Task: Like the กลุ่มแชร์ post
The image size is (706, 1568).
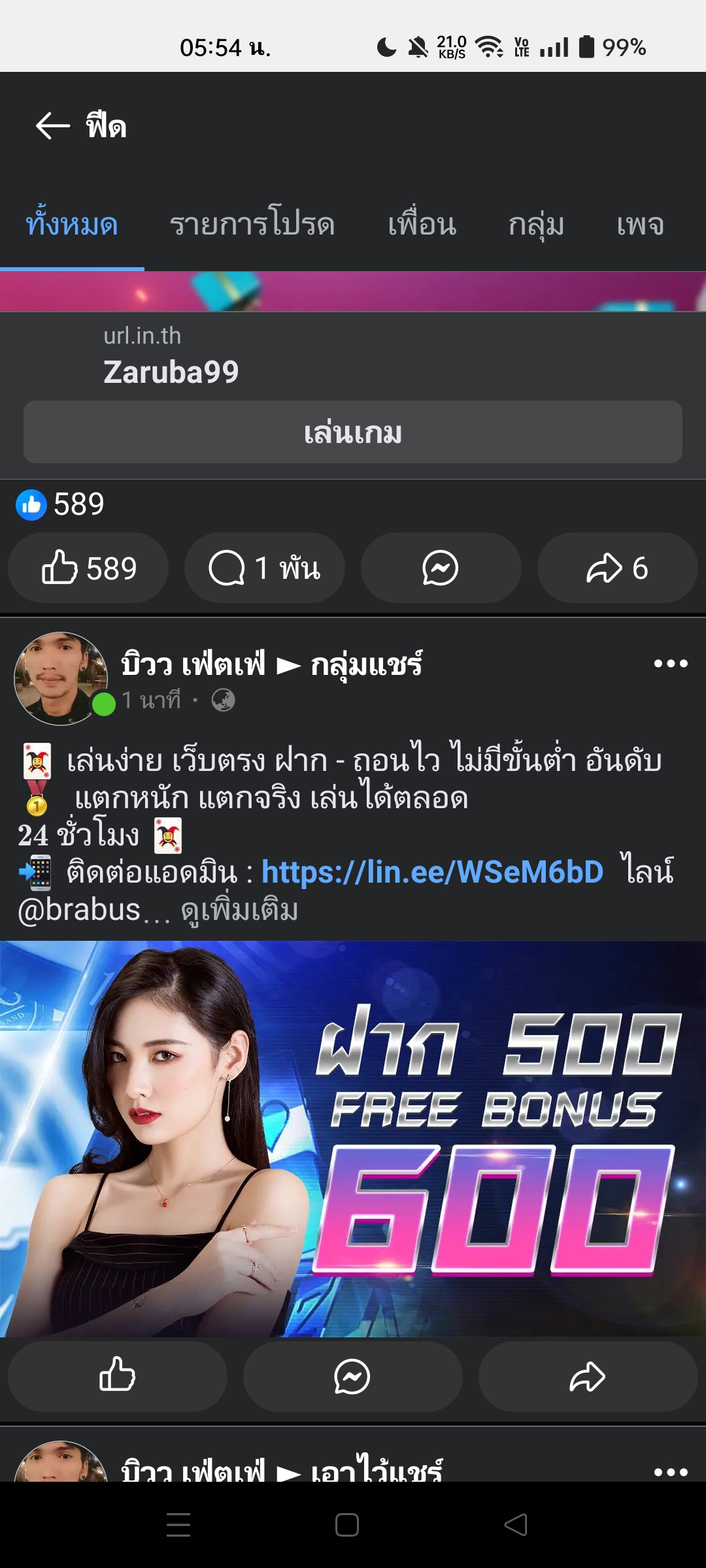Action: pyautogui.click(x=118, y=1377)
